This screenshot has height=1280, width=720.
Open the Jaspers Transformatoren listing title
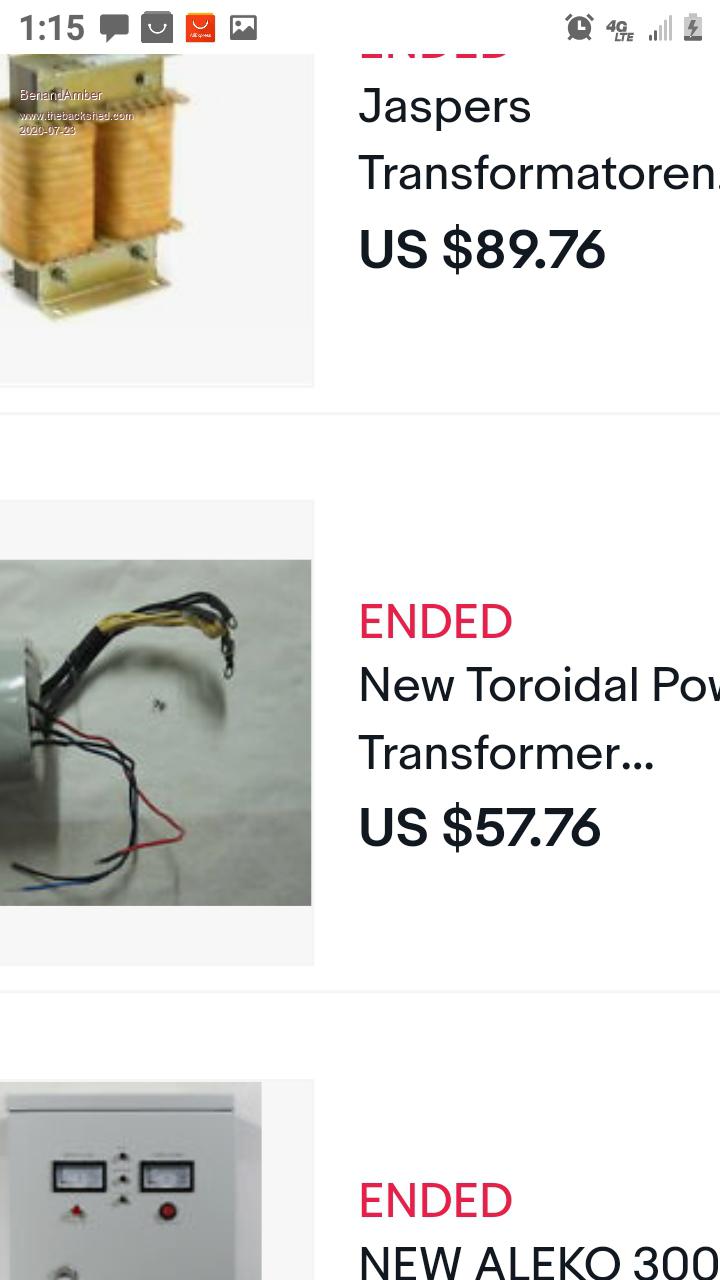538,140
